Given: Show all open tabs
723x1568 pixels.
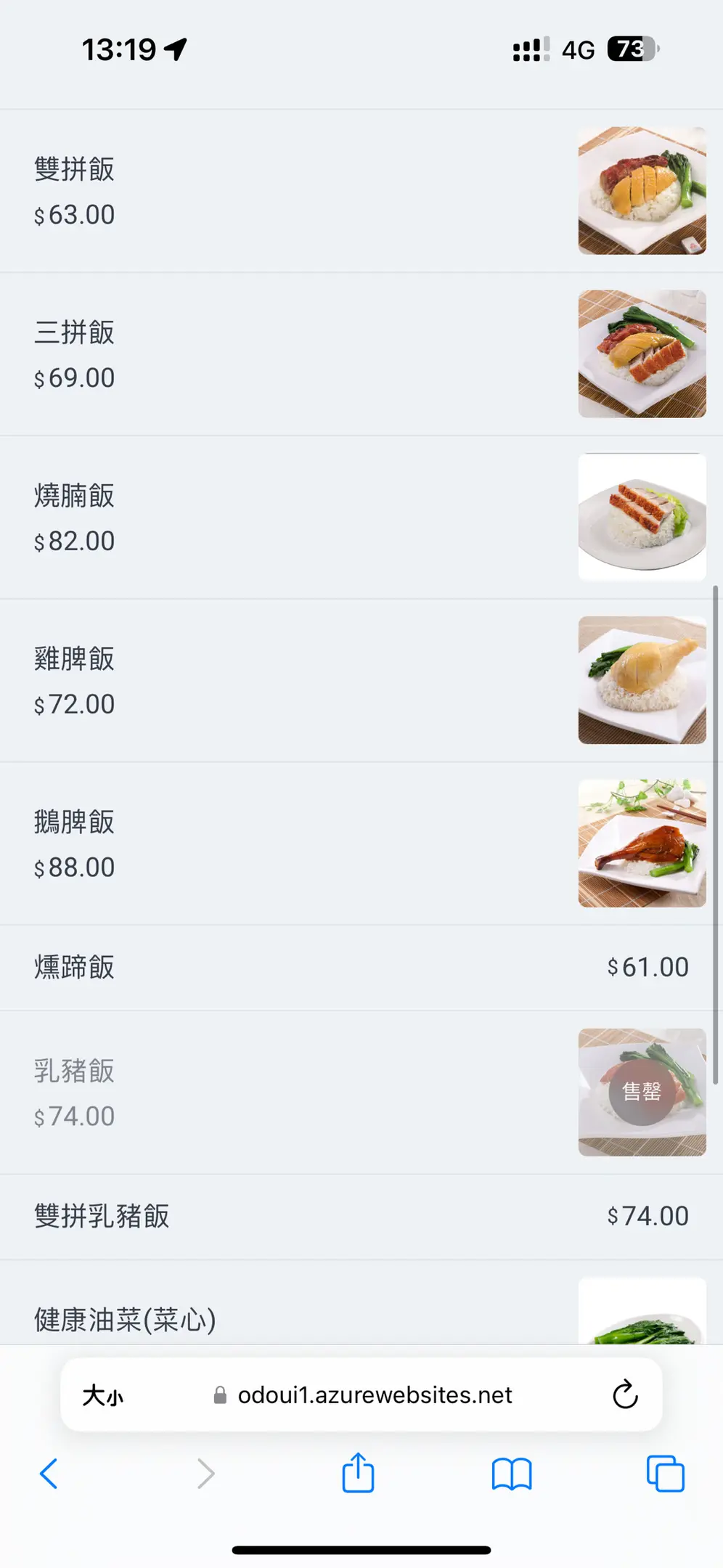Looking at the screenshot, I should (665, 1474).
